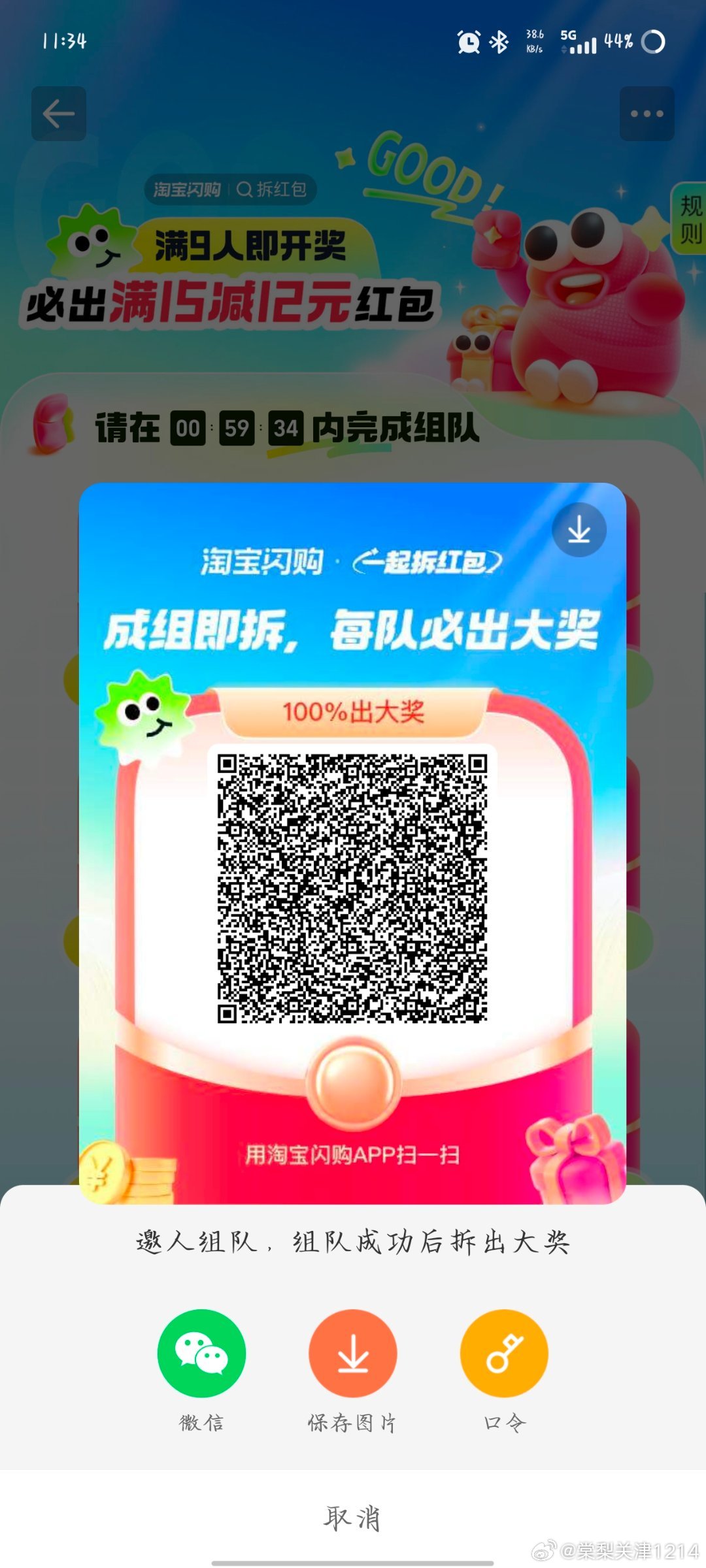Select 保存图片 to save the poster

tap(353, 1354)
